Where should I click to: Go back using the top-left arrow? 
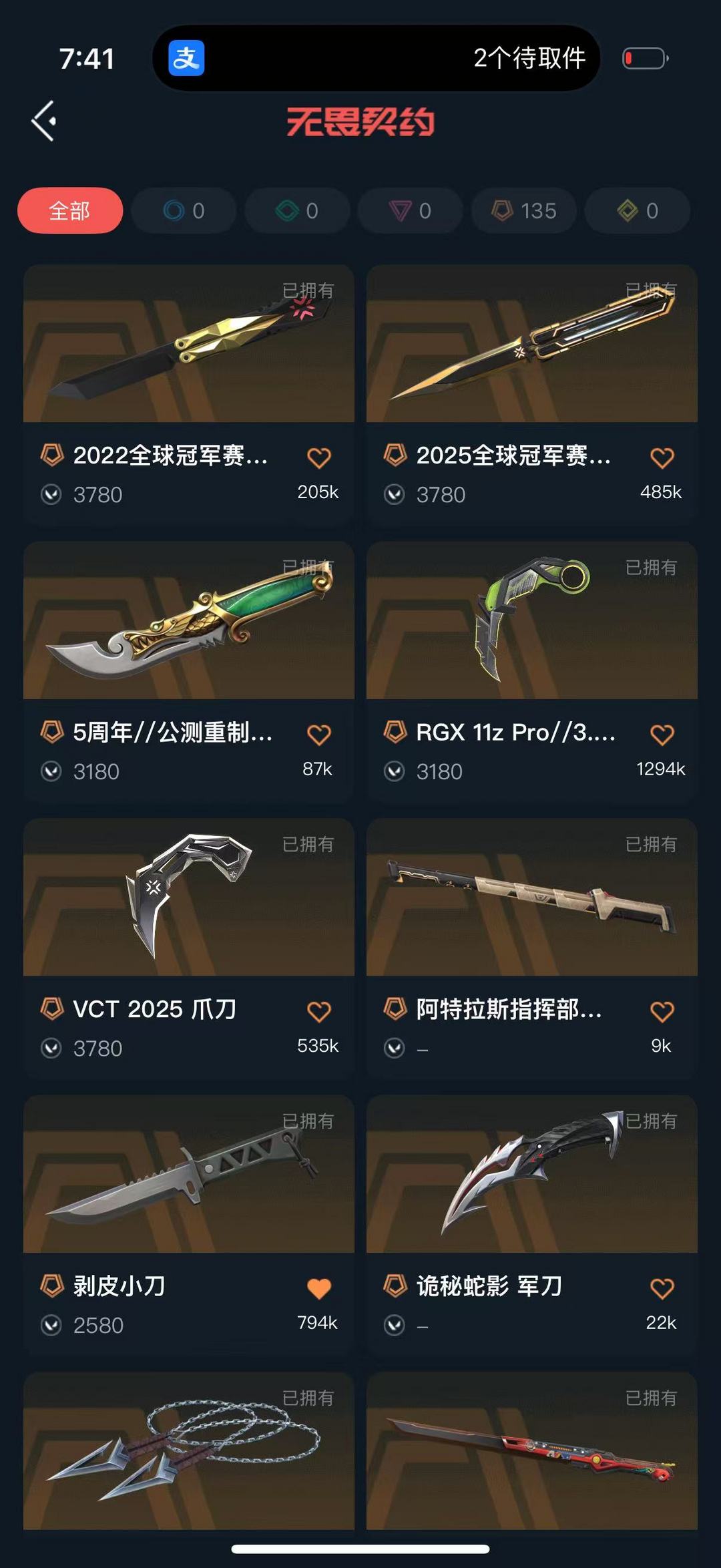coord(44,122)
